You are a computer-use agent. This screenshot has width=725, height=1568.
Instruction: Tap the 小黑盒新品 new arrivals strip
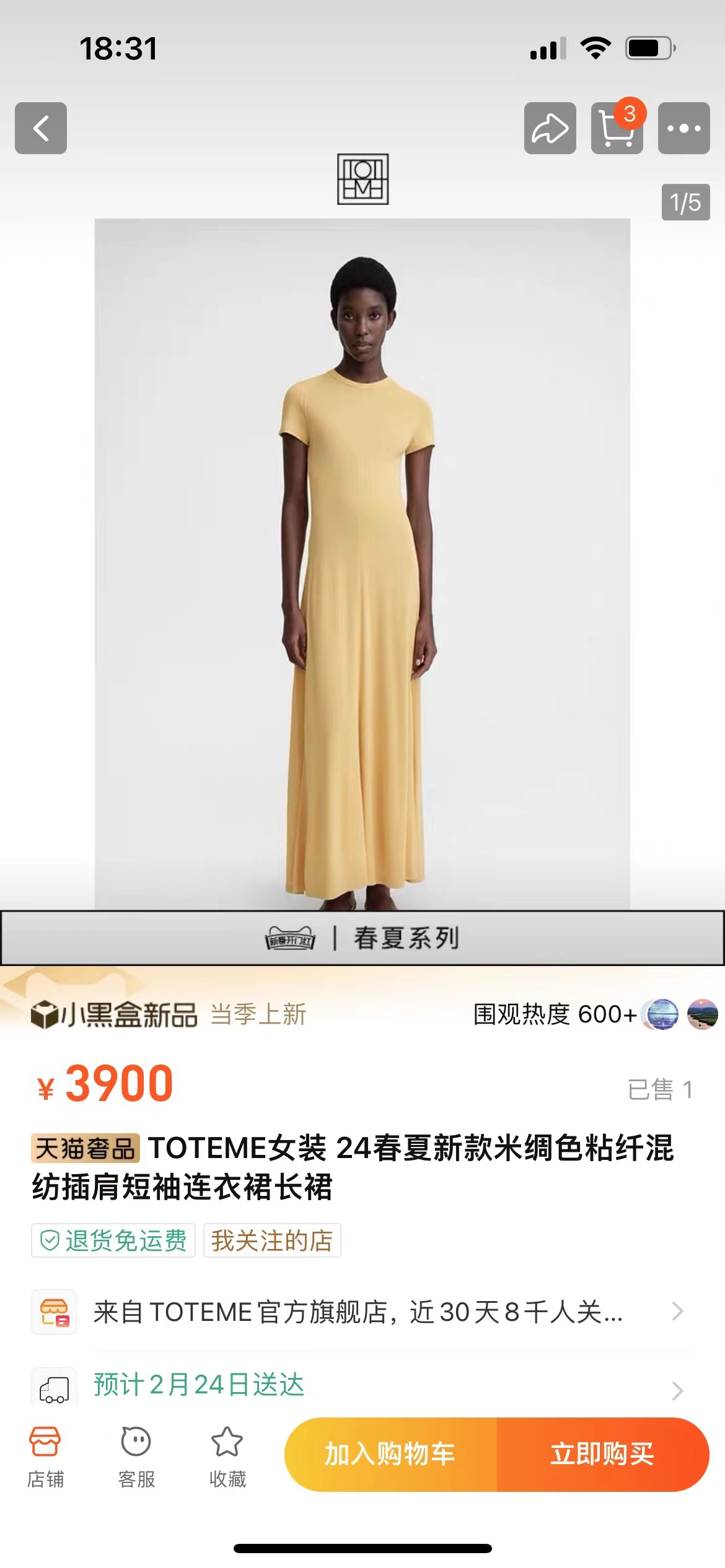pos(362,1014)
